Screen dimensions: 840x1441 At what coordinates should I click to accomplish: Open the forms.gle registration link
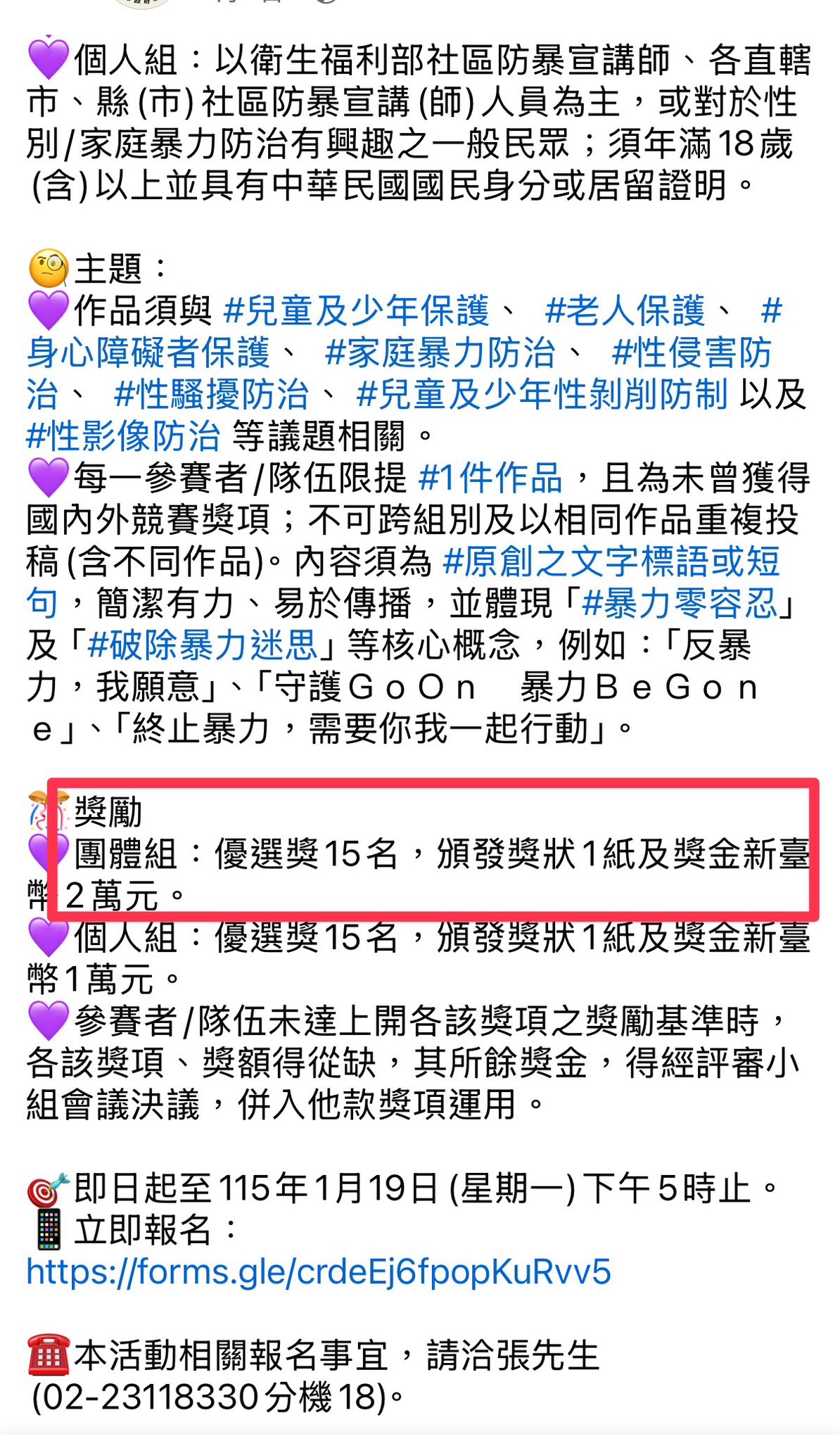coord(319,1272)
